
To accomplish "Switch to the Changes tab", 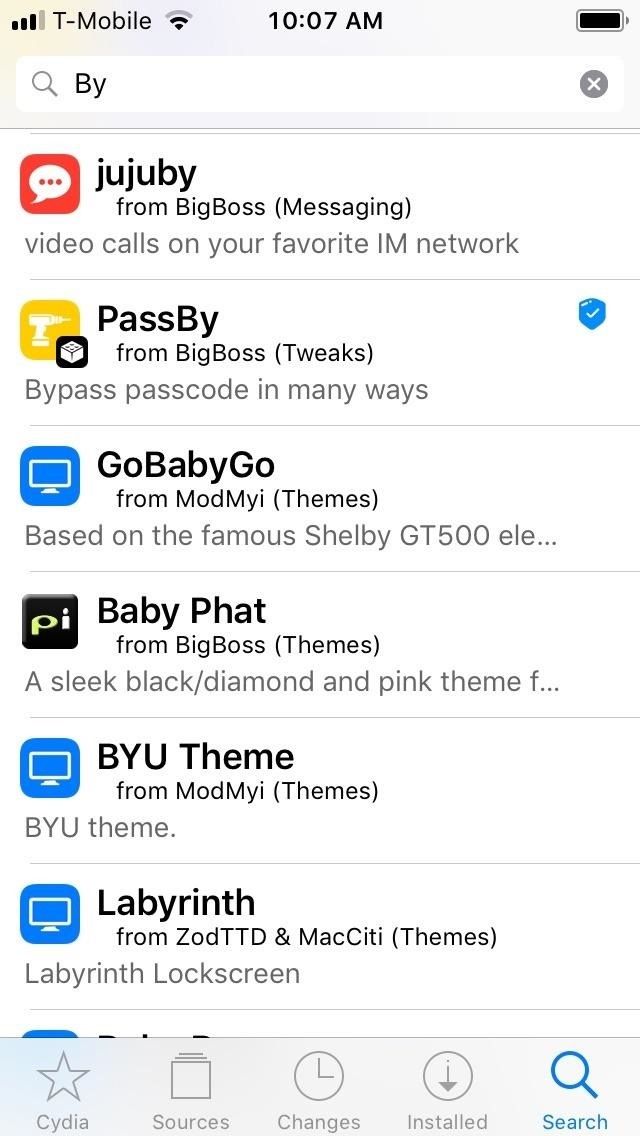I will click(319, 1090).
